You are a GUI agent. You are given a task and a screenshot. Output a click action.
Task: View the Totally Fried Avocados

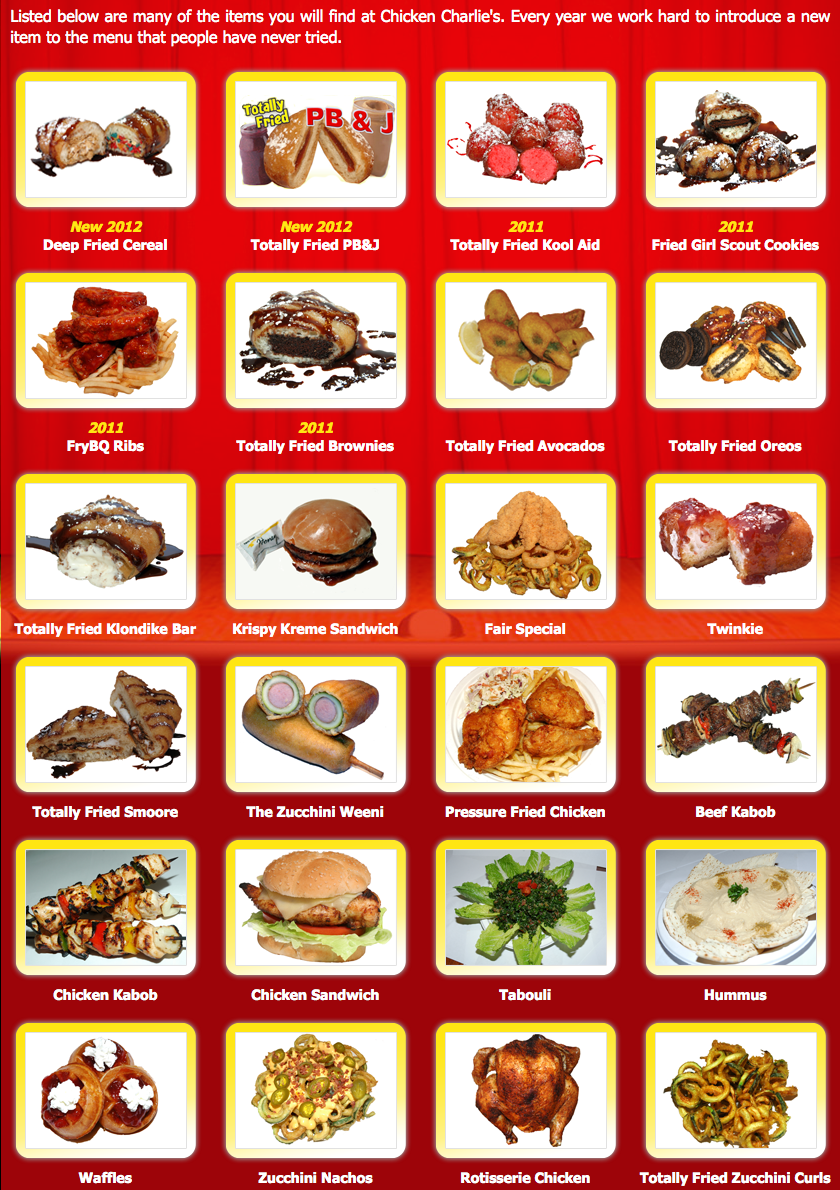pyautogui.click(x=525, y=340)
